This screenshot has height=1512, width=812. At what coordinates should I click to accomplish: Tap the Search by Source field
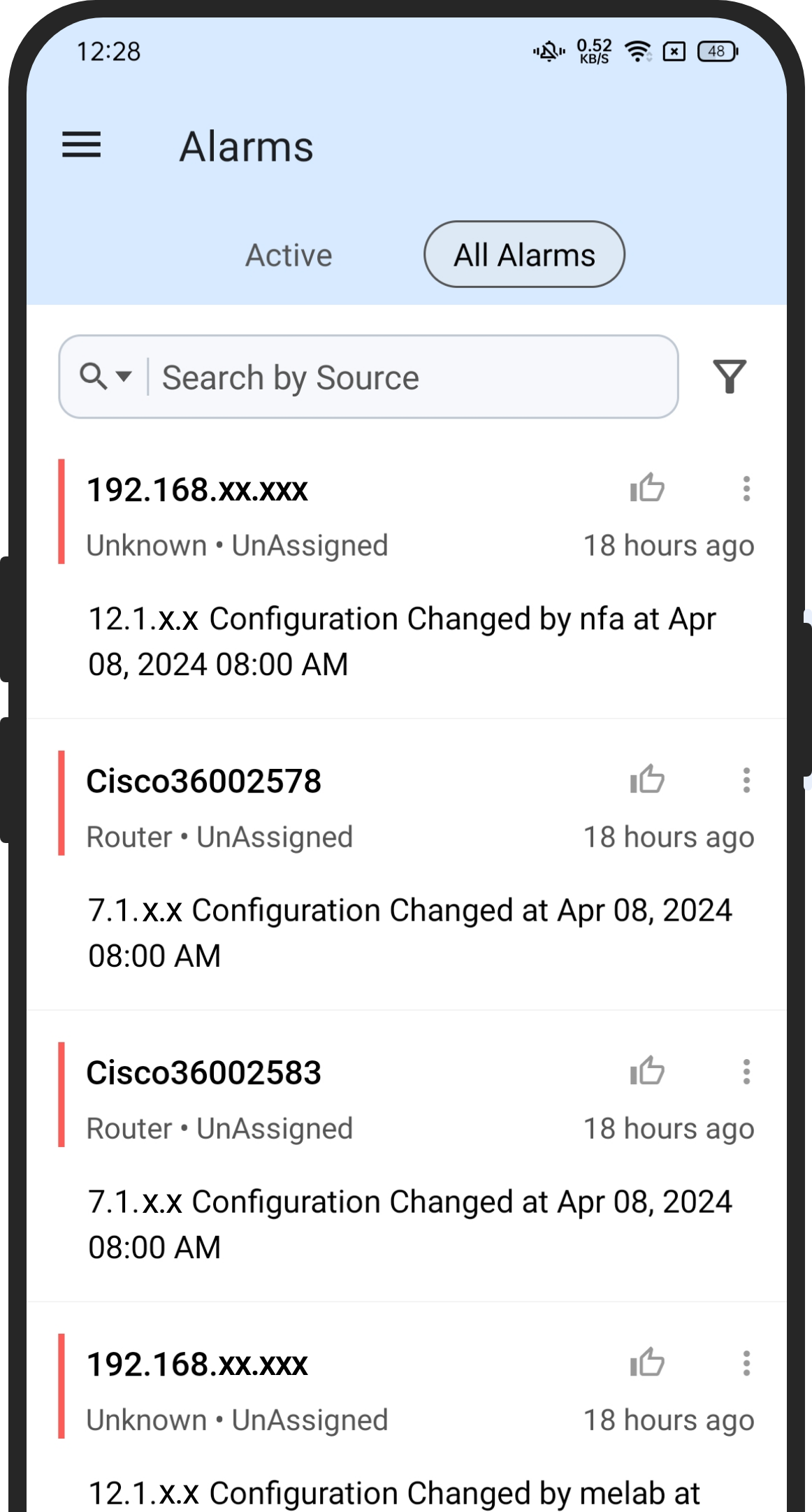click(412, 377)
